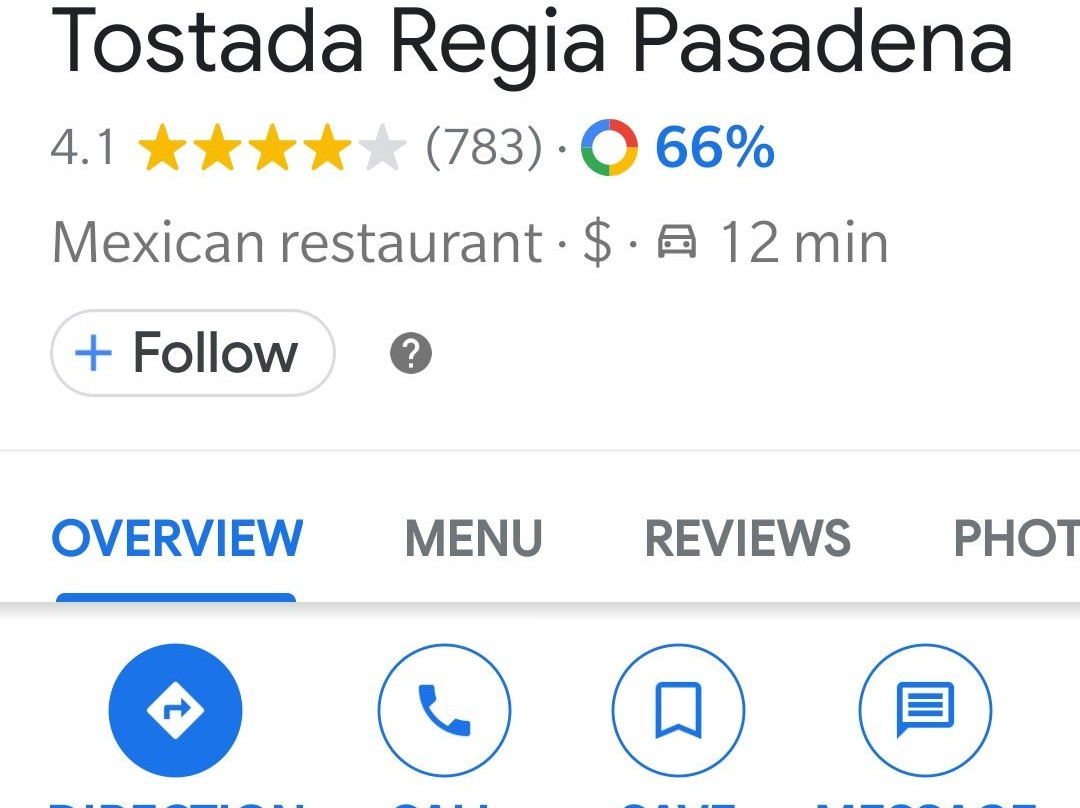Viewport: 1080px width, 808px height.
Task: Open the 66% match score
Action: [x=680, y=148]
